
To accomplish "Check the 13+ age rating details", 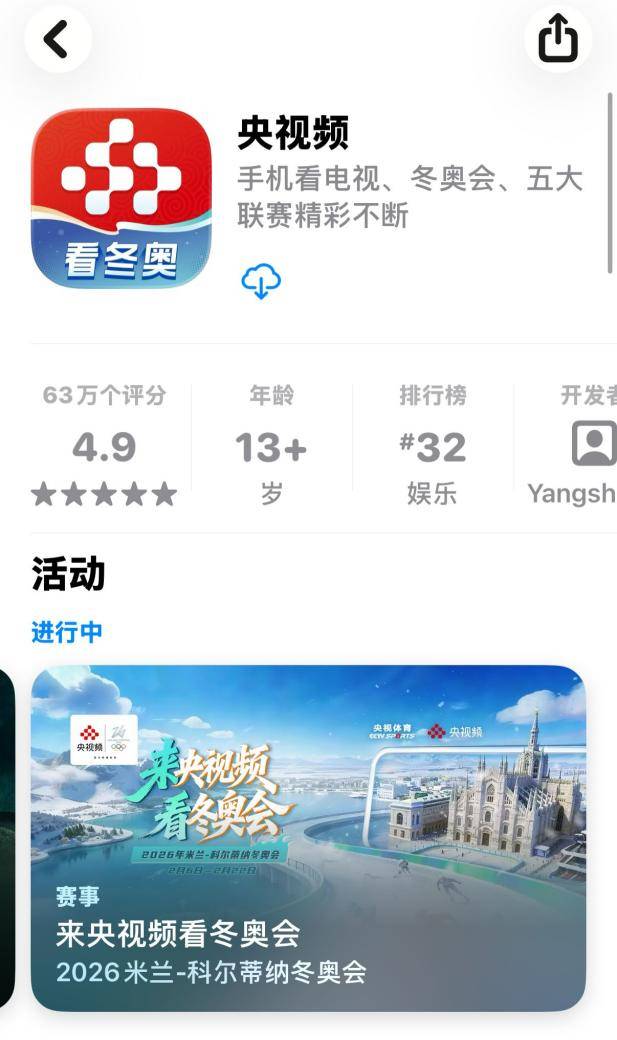I will [x=271, y=446].
